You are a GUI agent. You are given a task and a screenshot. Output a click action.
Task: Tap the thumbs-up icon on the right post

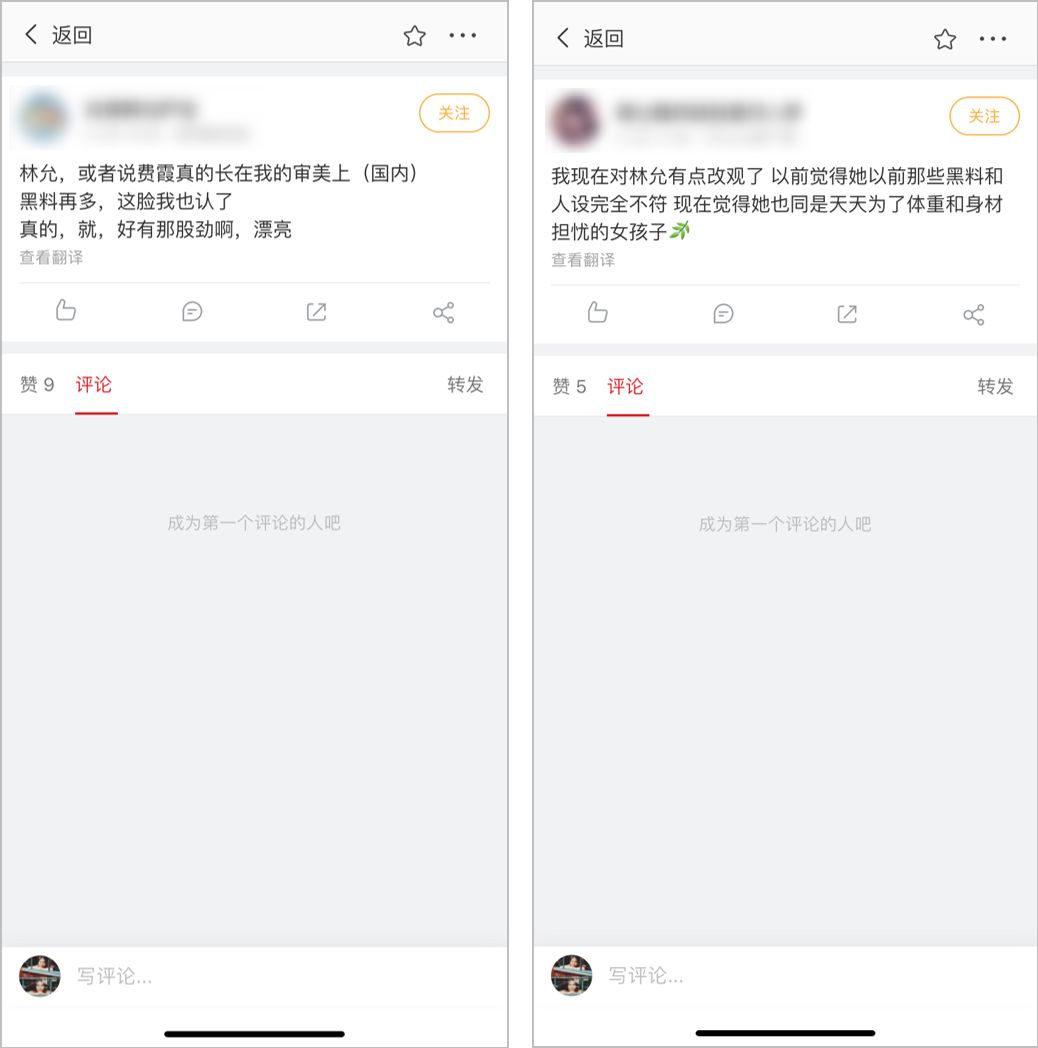(x=597, y=313)
